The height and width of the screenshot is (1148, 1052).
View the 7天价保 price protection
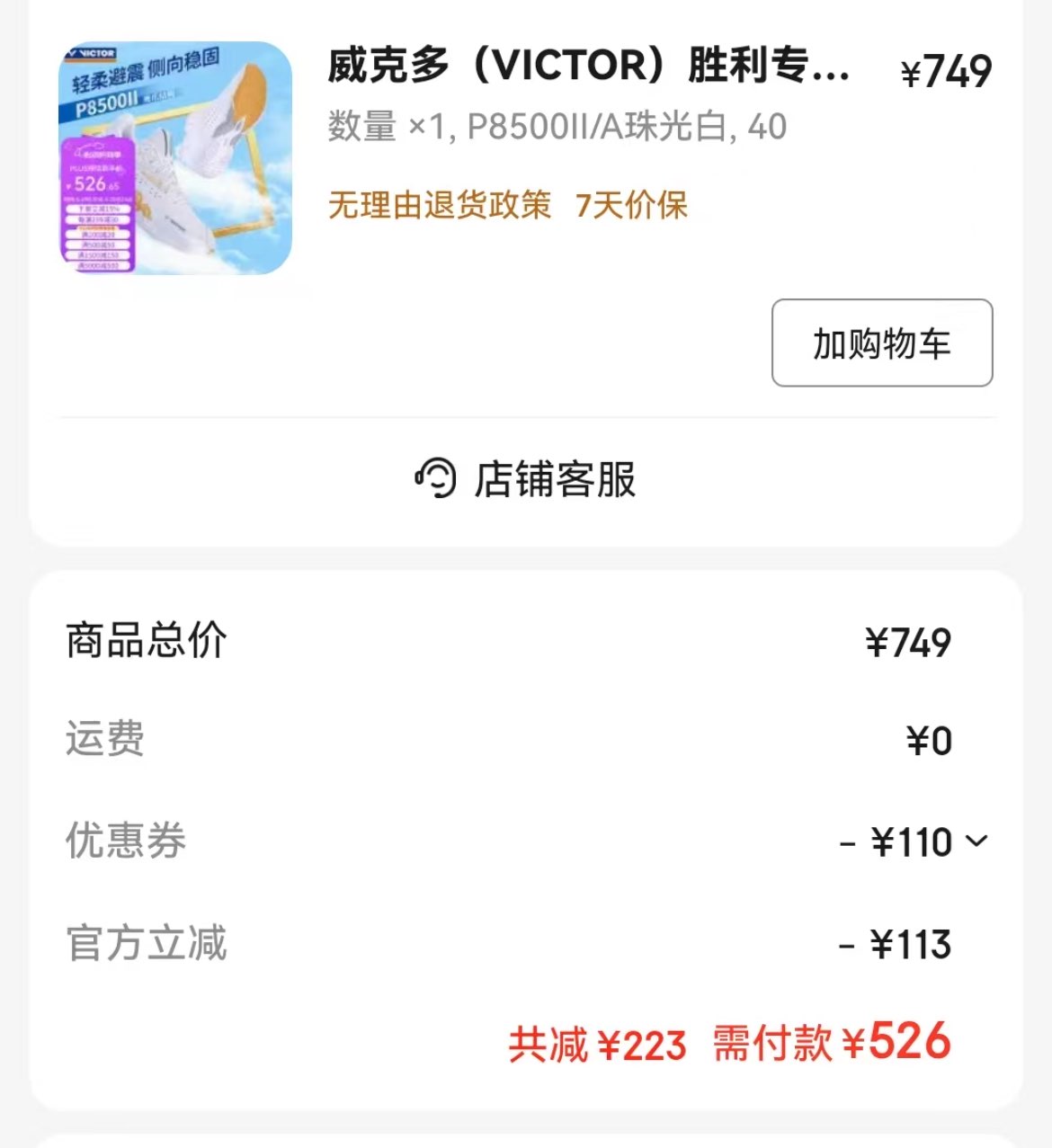pyautogui.click(x=631, y=206)
